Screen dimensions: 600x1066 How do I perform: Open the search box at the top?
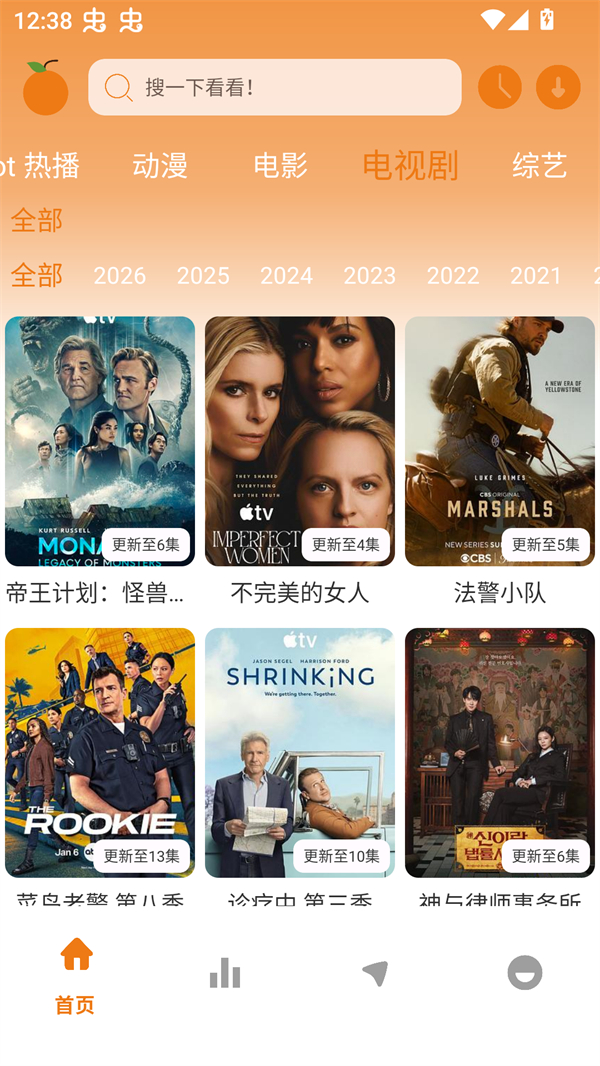(274, 88)
